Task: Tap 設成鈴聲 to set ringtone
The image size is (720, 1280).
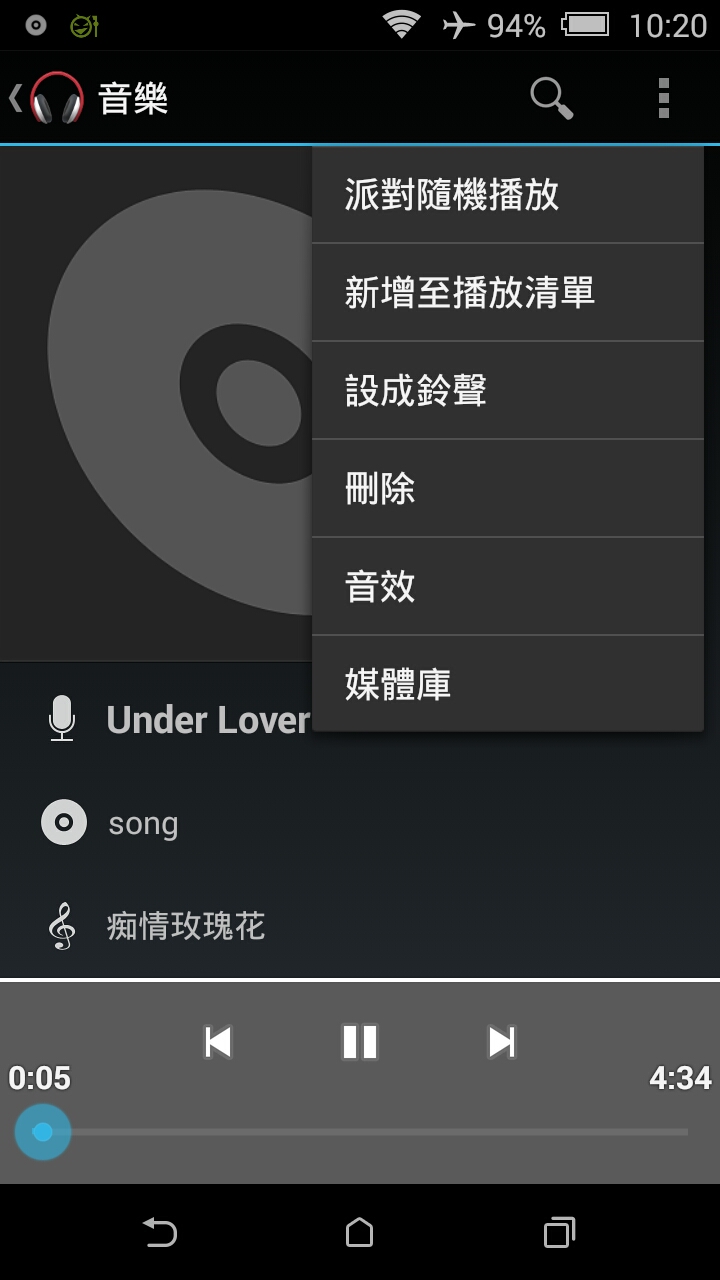Action: [x=507, y=390]
